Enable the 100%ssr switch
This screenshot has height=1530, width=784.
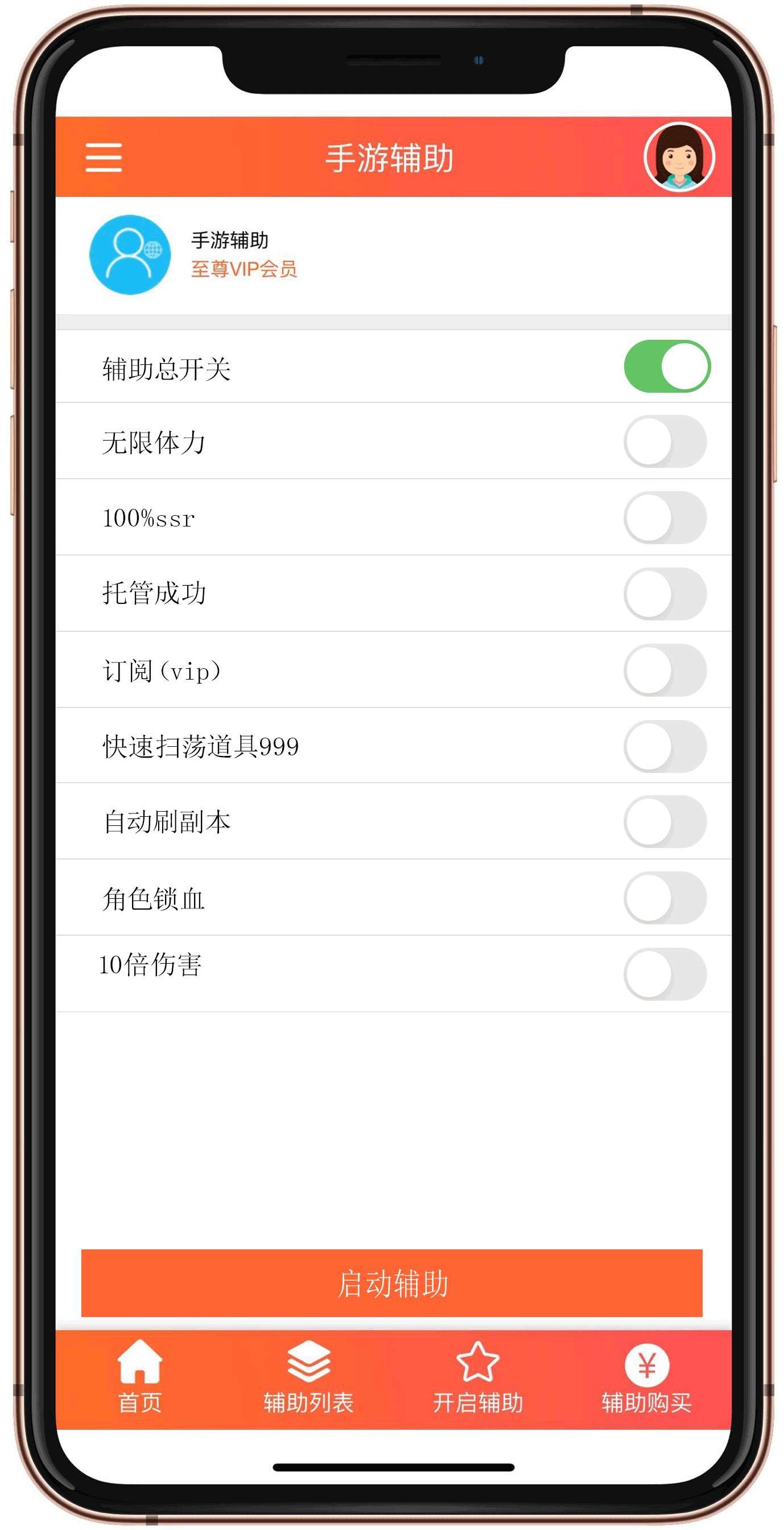tap(665, 518)
